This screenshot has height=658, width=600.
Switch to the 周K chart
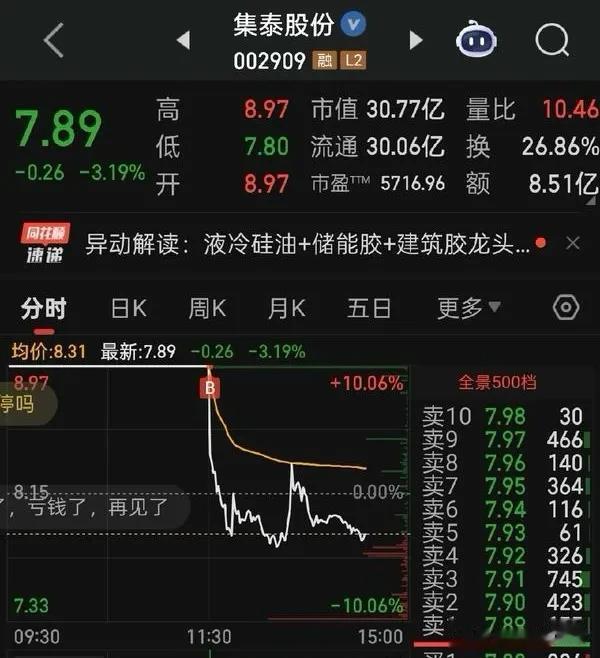208,307
